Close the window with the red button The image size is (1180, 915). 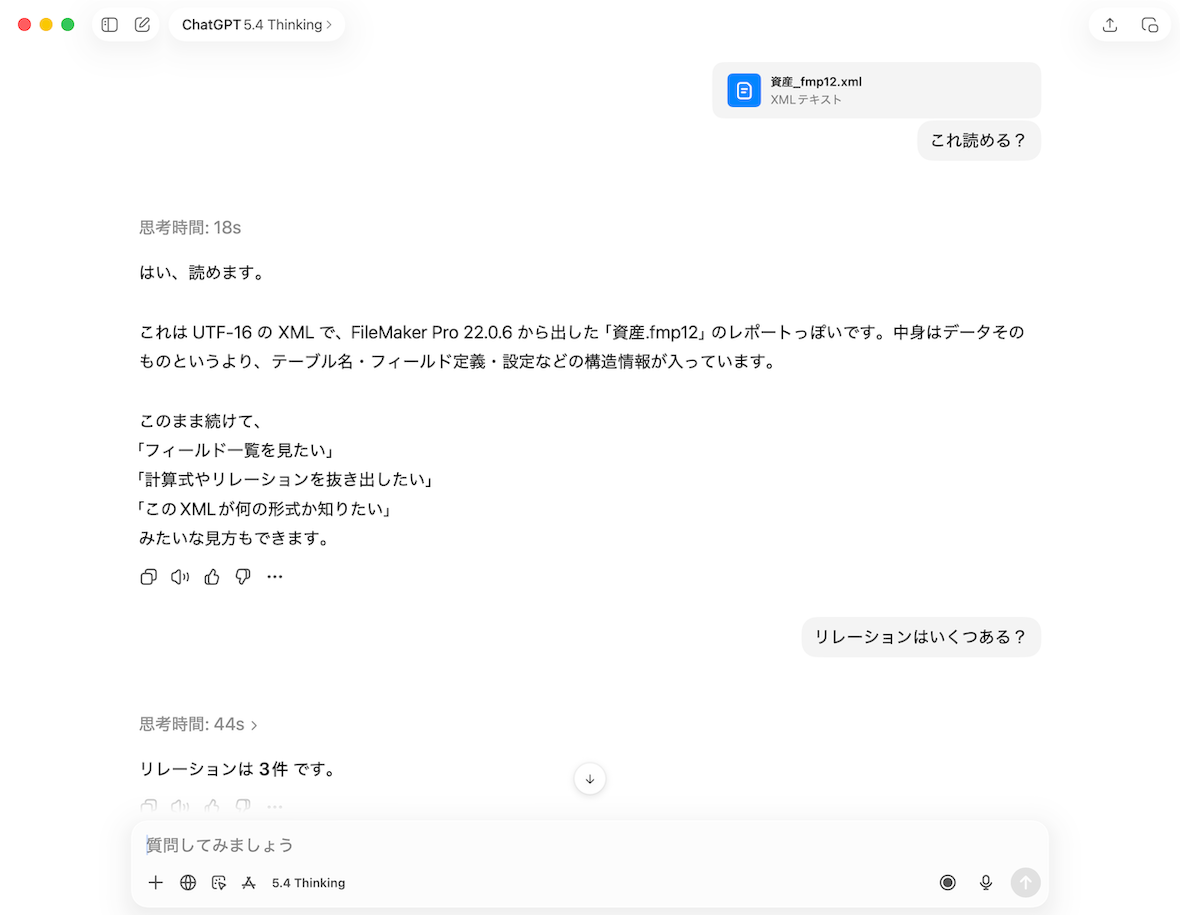pyautogui.click(x=25, y=25)
